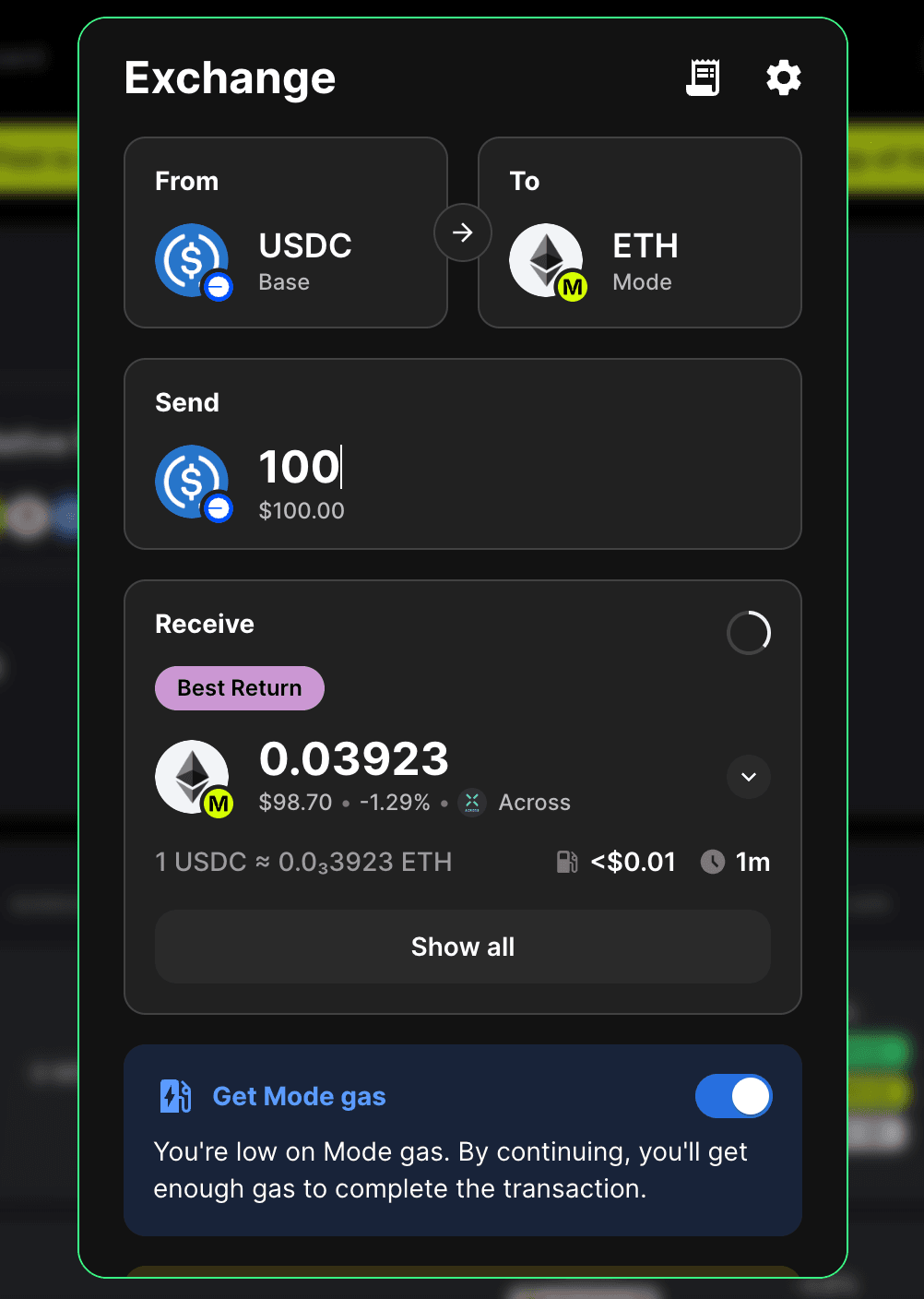Show all available routes

click(x=463, y=947)
